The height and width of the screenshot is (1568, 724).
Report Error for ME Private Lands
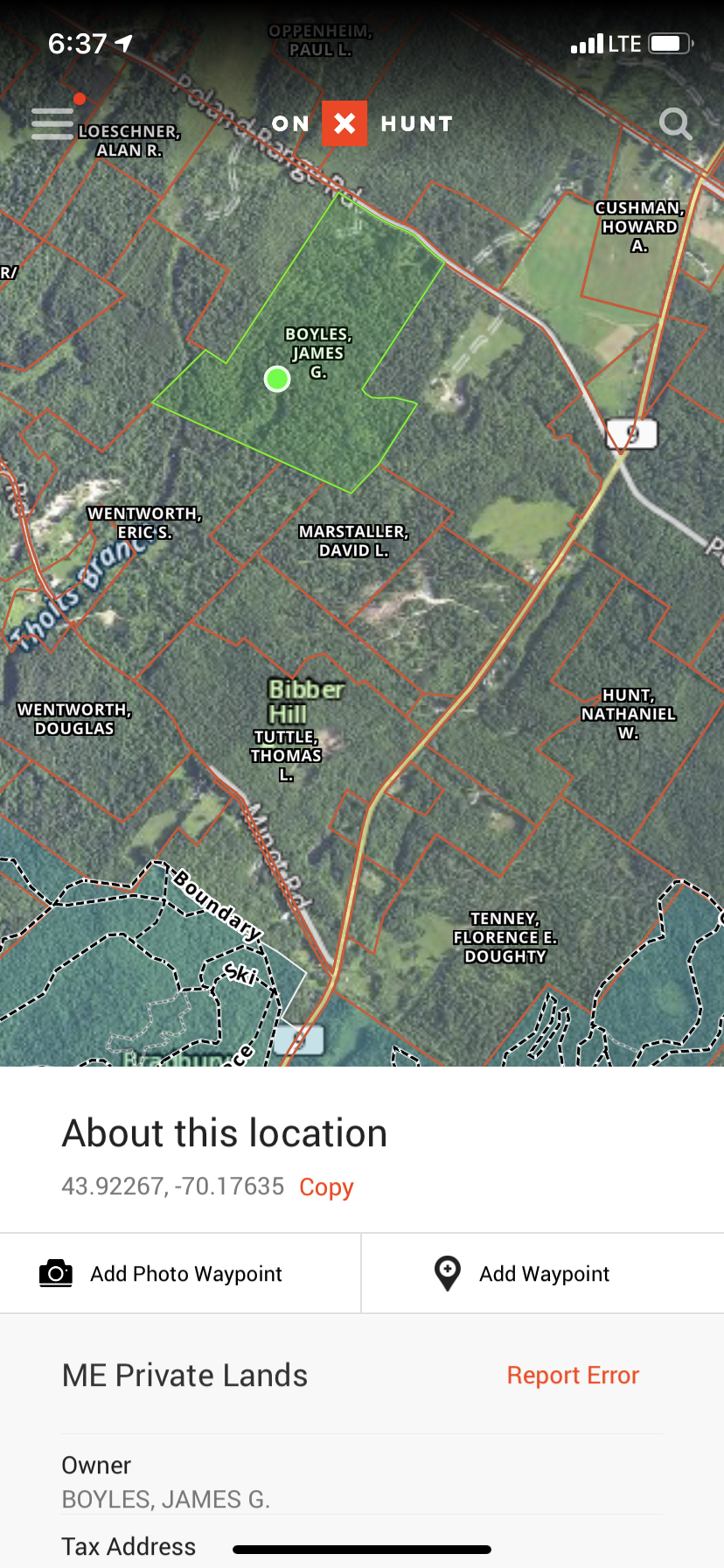click(x=573, y=1375)
